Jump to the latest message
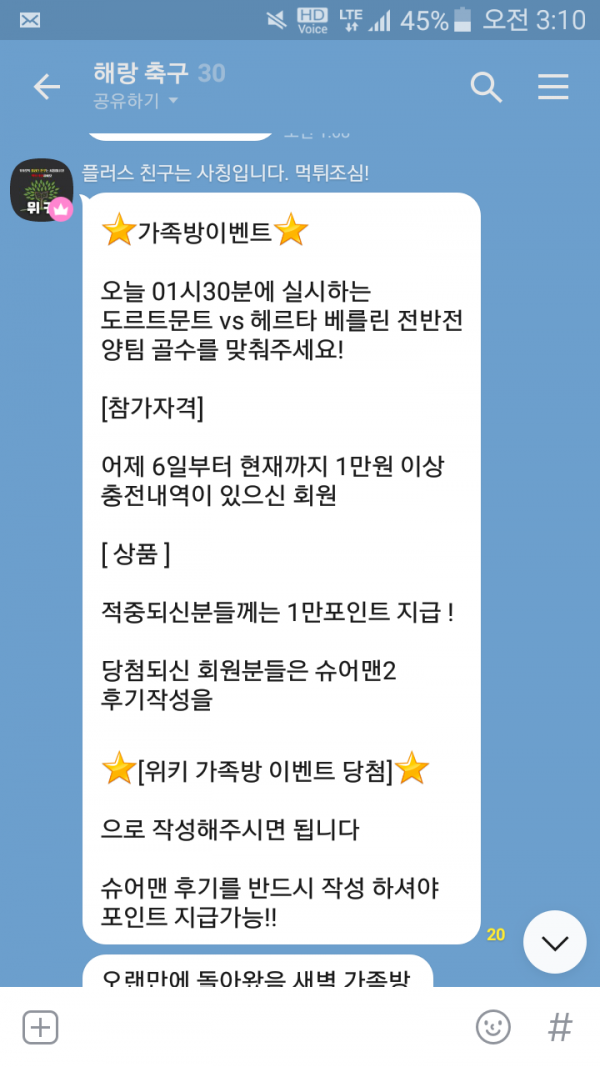600x1067 pixels. click(554, 942)
